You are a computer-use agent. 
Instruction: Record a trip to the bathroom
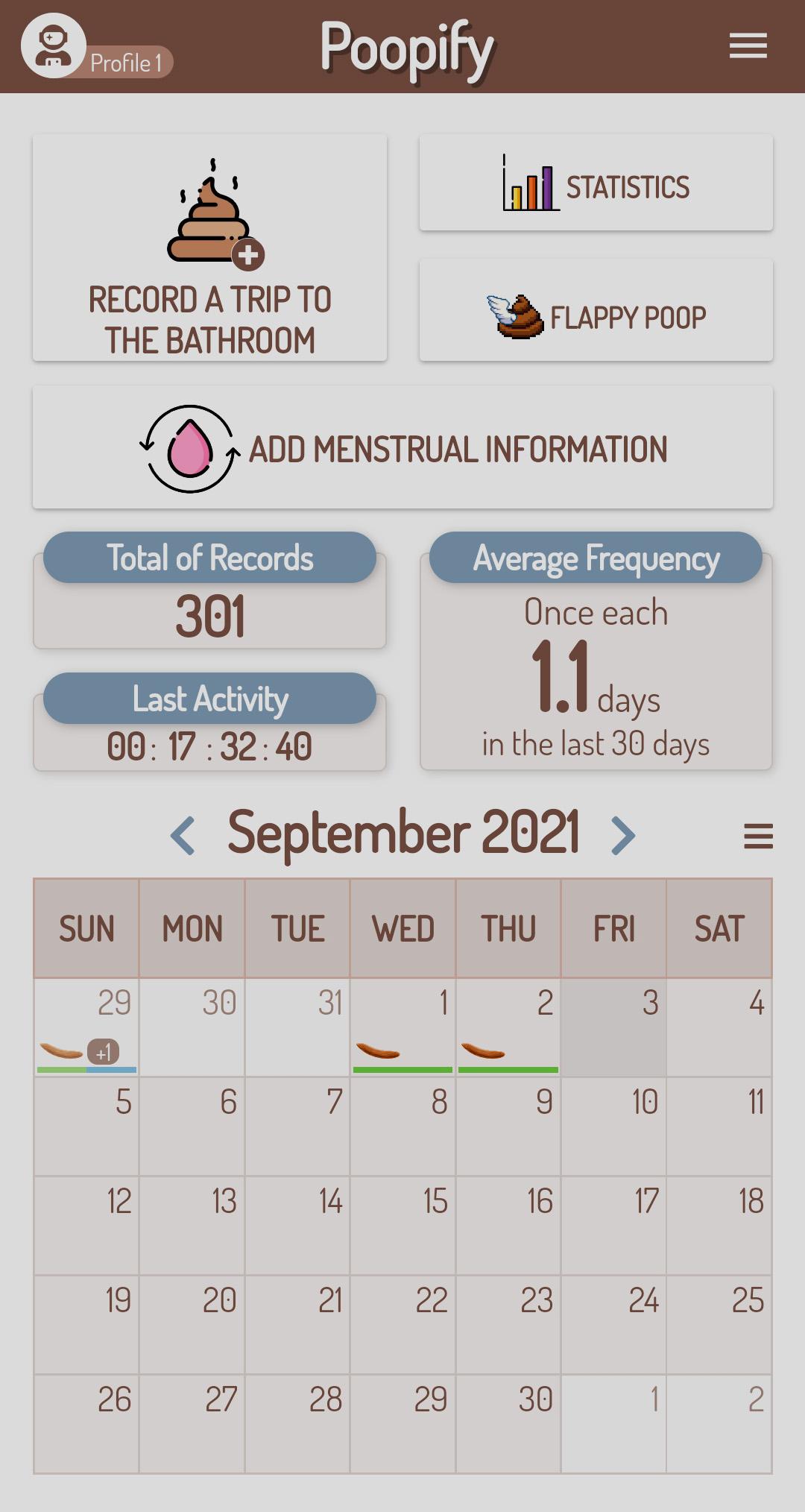[209, 248]
